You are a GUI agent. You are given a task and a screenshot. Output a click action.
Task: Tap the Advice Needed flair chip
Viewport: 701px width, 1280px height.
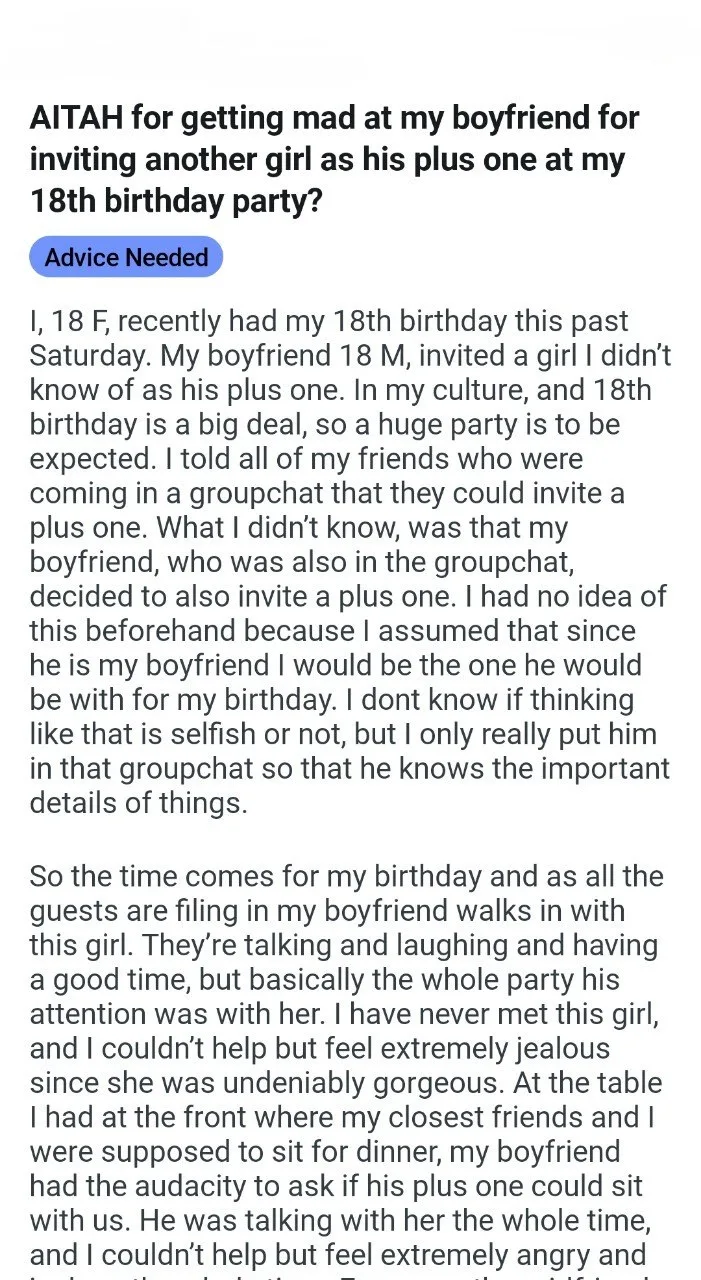[126, 257]
